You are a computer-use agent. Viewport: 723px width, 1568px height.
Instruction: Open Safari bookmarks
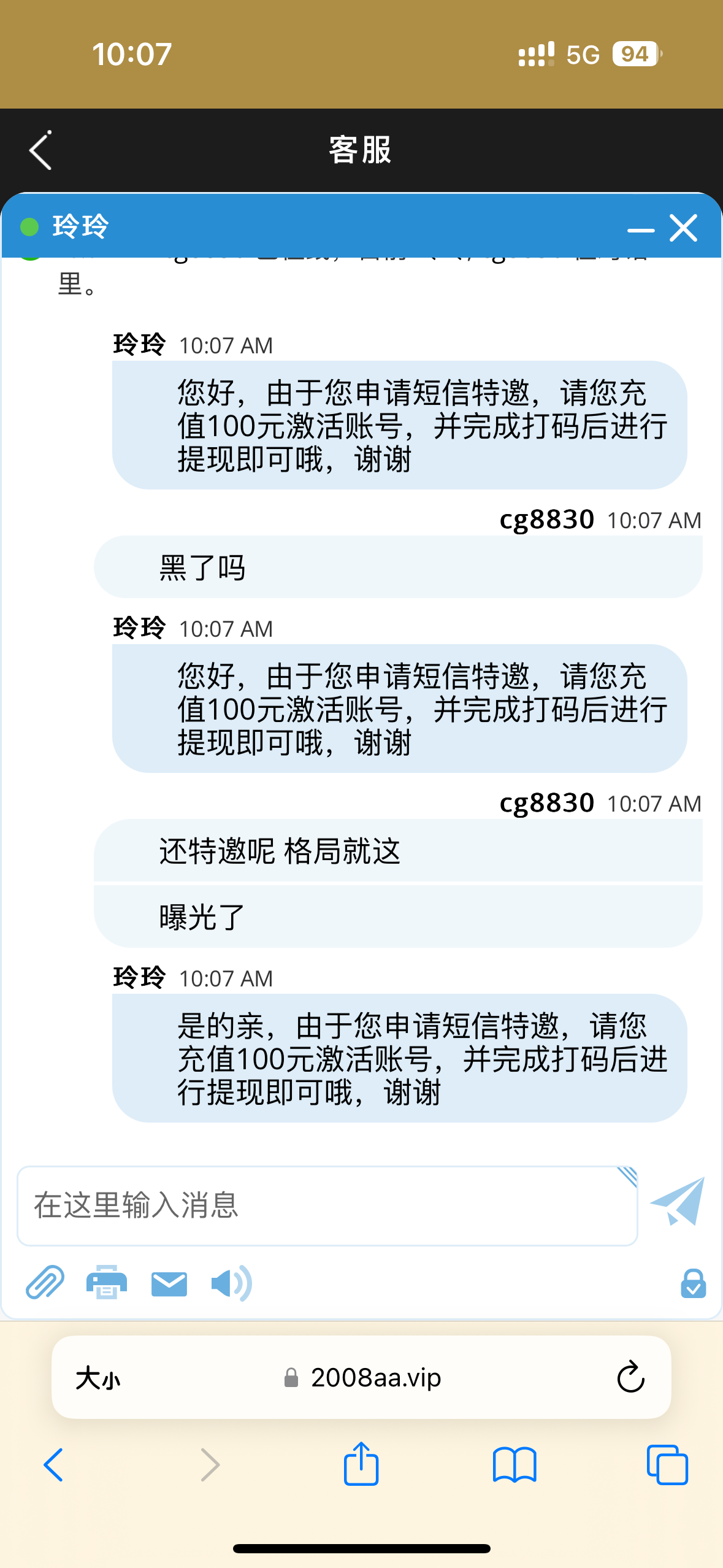click(515, 1465)
